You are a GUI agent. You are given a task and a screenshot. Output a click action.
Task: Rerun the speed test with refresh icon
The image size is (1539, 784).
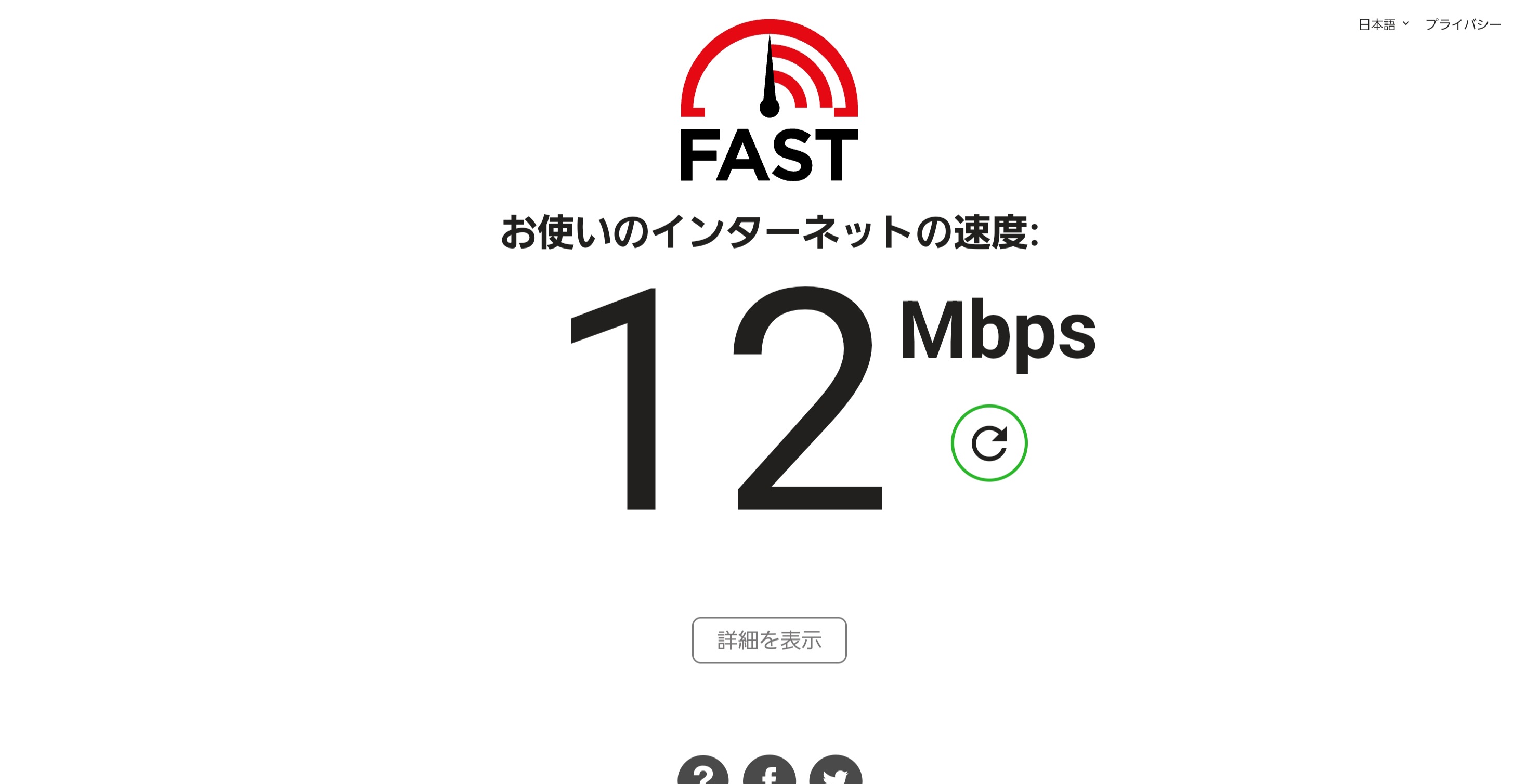pos(989,443)
